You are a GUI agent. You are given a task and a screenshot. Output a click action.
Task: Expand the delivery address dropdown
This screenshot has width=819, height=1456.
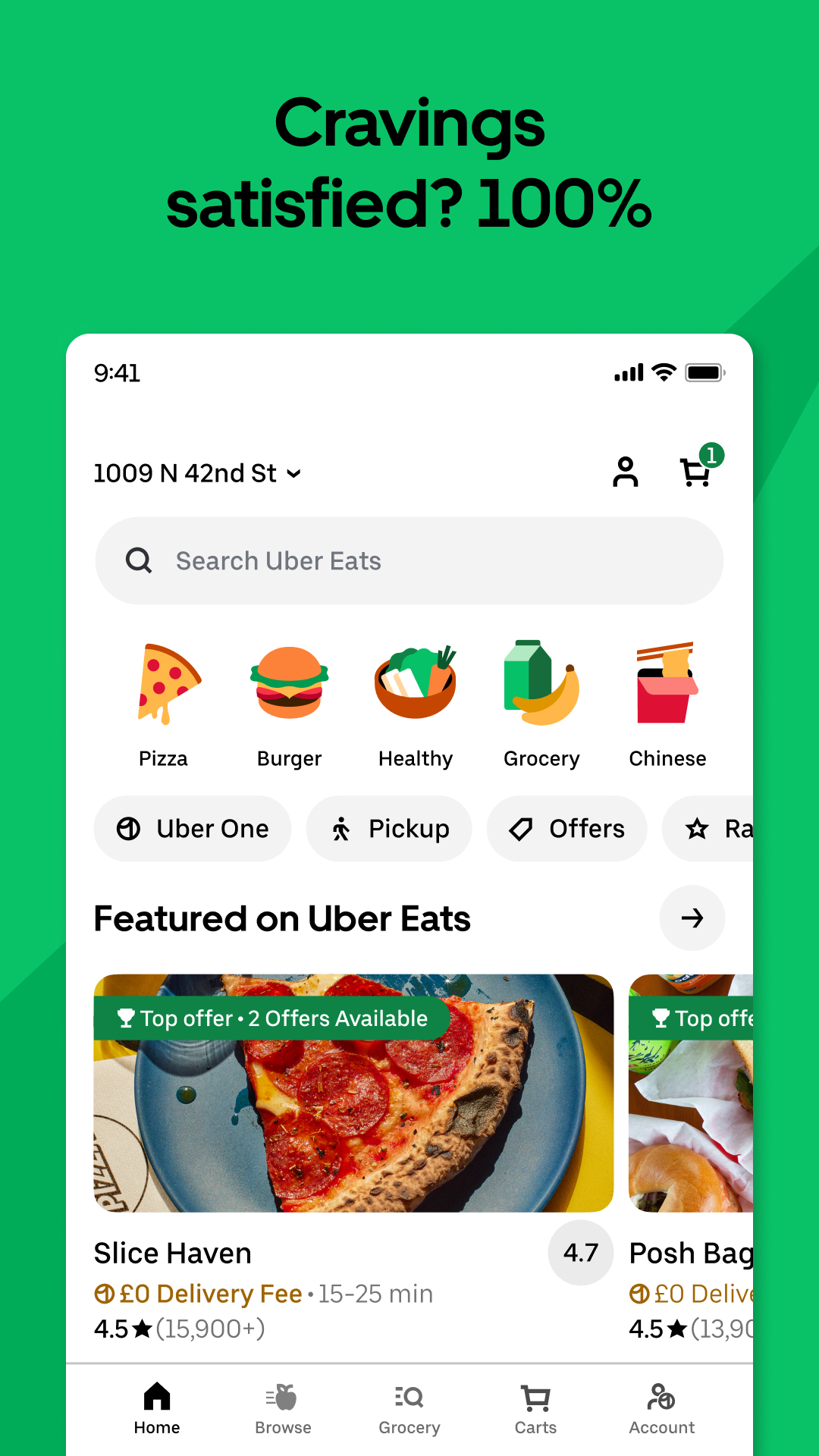[294, 472]
